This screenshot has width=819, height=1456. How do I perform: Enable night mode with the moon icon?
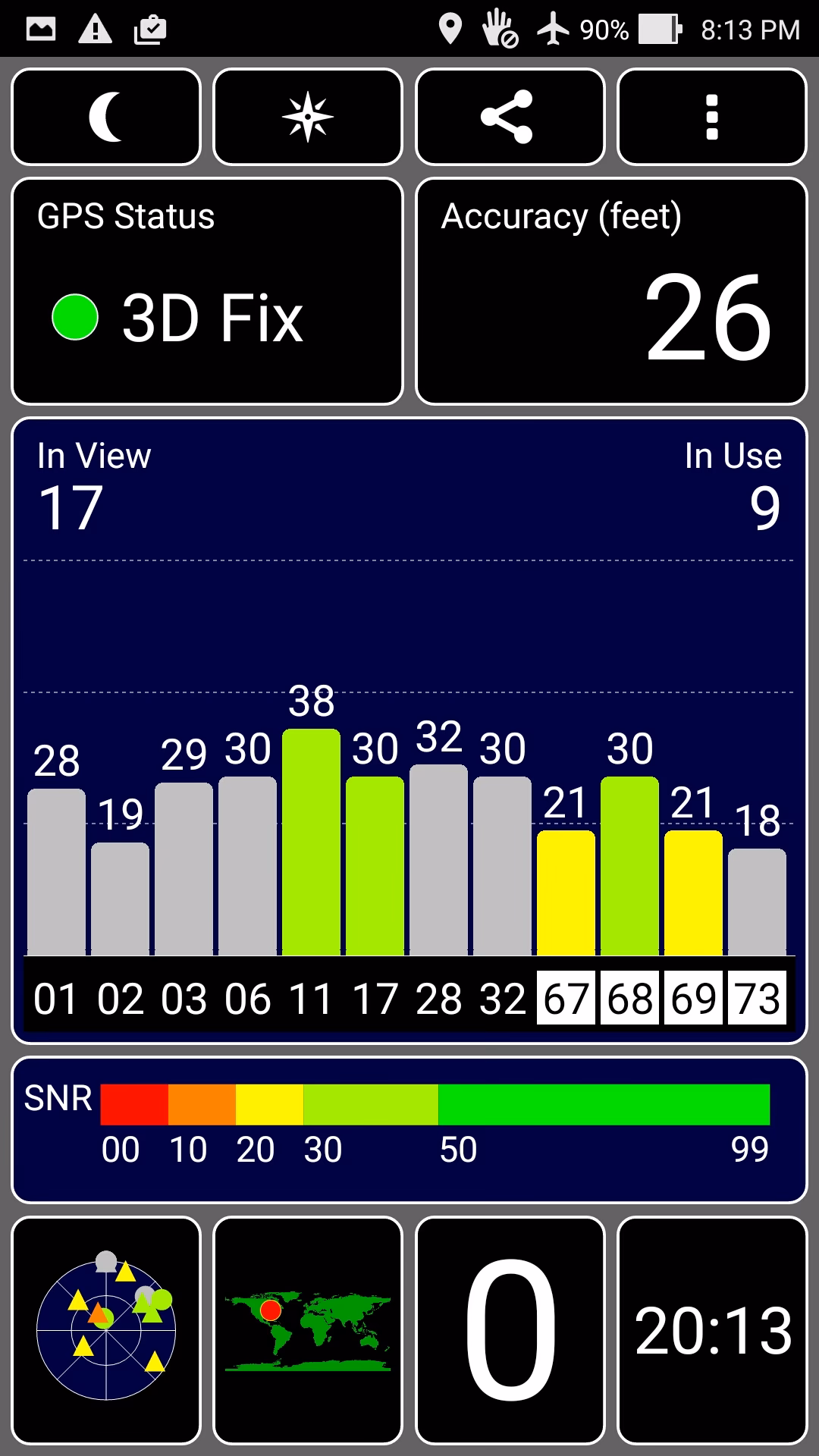pos(106,117)
